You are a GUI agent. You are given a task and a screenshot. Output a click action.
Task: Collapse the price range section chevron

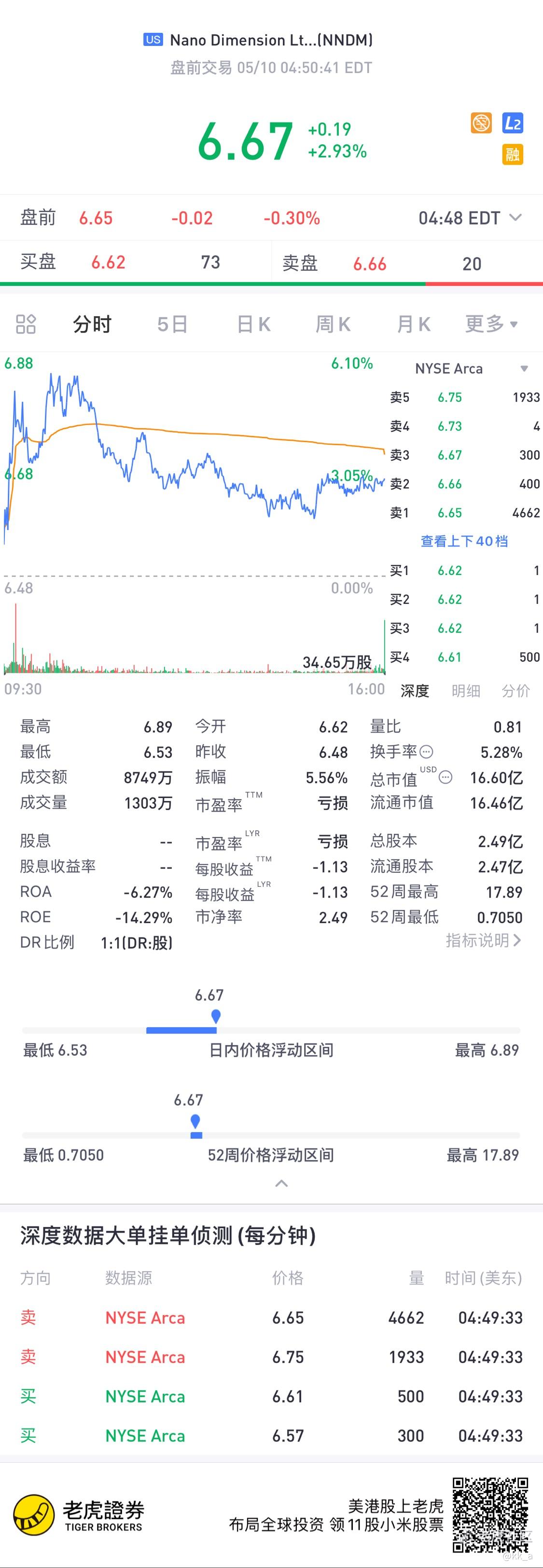(281, 1183)
